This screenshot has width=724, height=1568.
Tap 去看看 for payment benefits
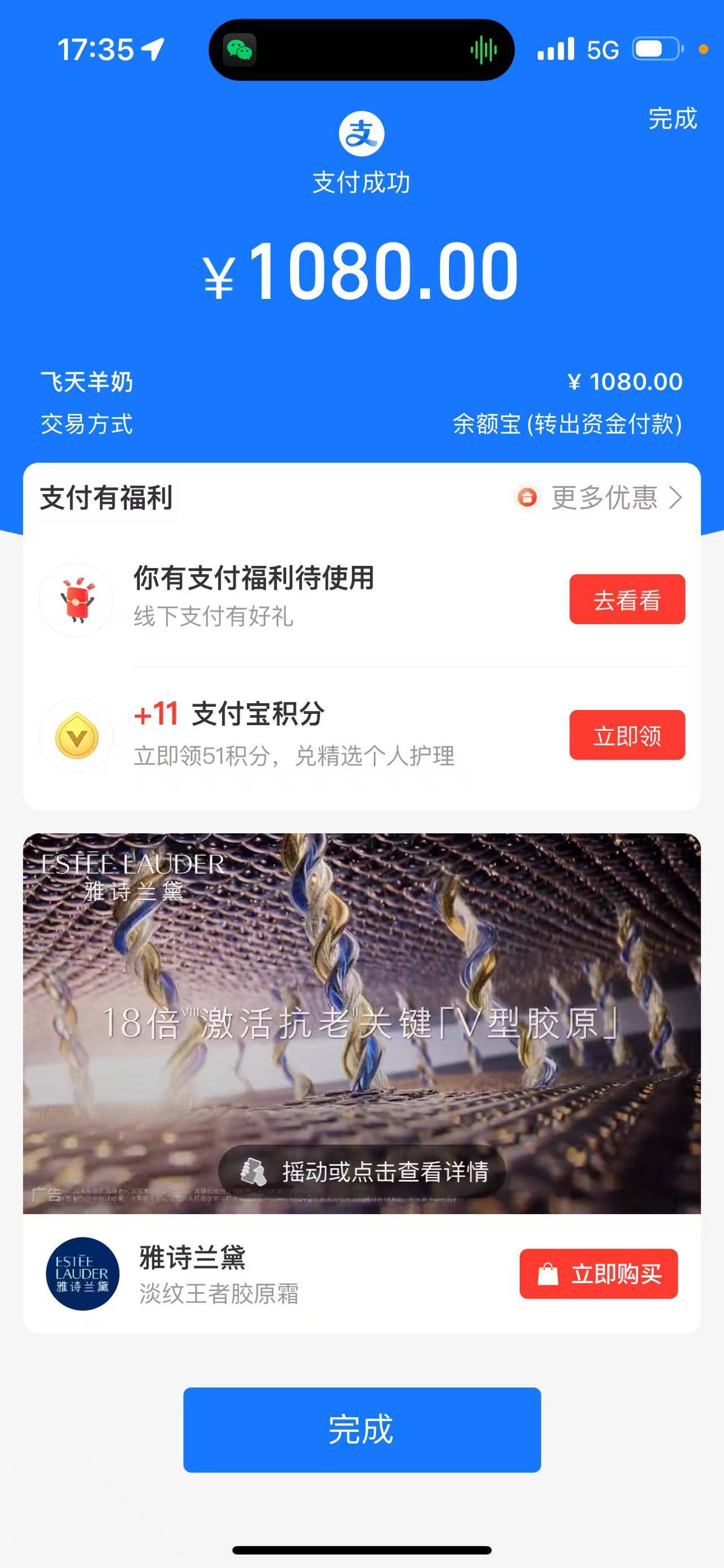coord(627,600)
